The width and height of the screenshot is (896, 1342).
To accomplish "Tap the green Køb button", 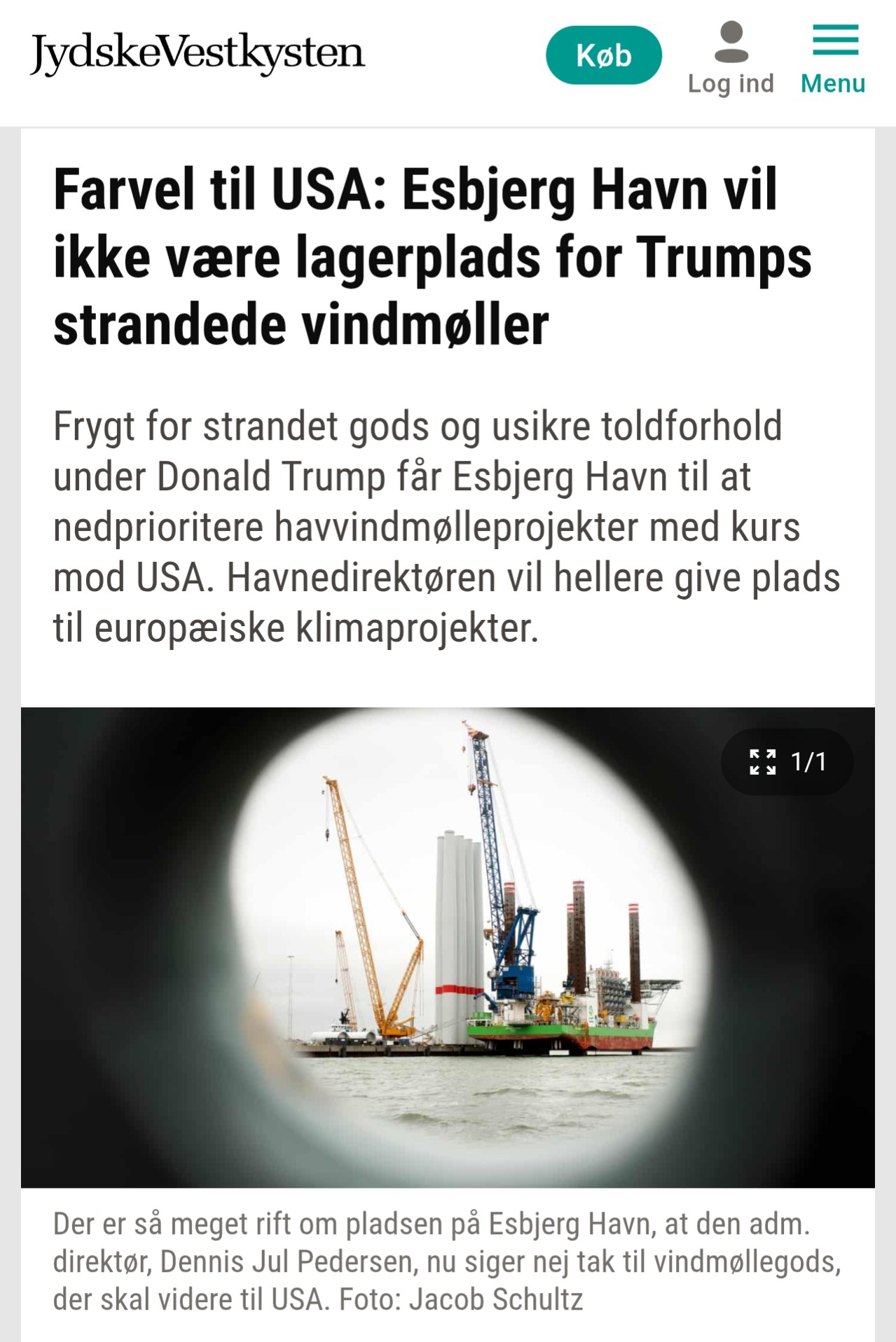I will (603, 55).
